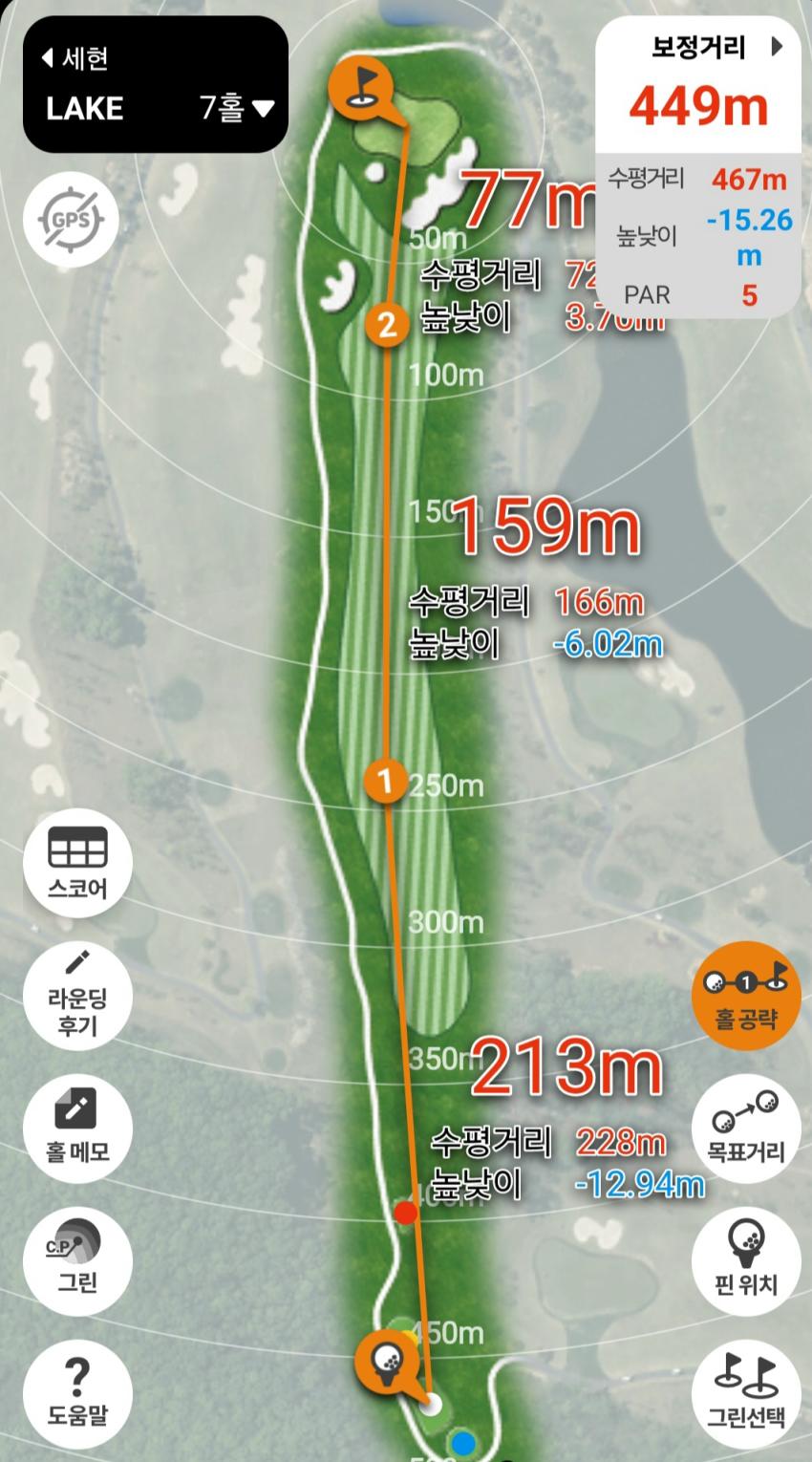This screenshot has height=1462, width=812.
Task: Open the 핀 위치 pin position
Action: (746, 1258)
